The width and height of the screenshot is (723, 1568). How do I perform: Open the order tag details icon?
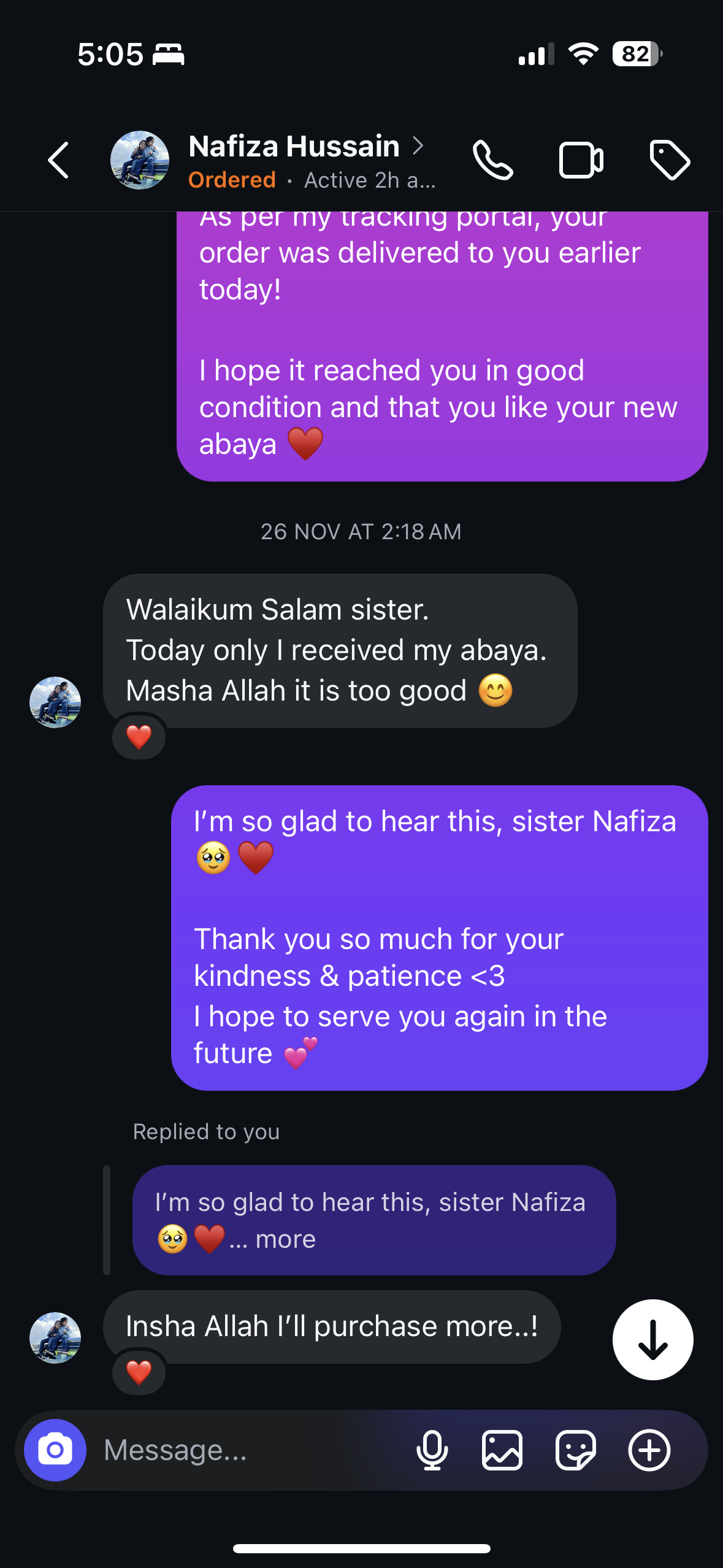click(668, 159)
